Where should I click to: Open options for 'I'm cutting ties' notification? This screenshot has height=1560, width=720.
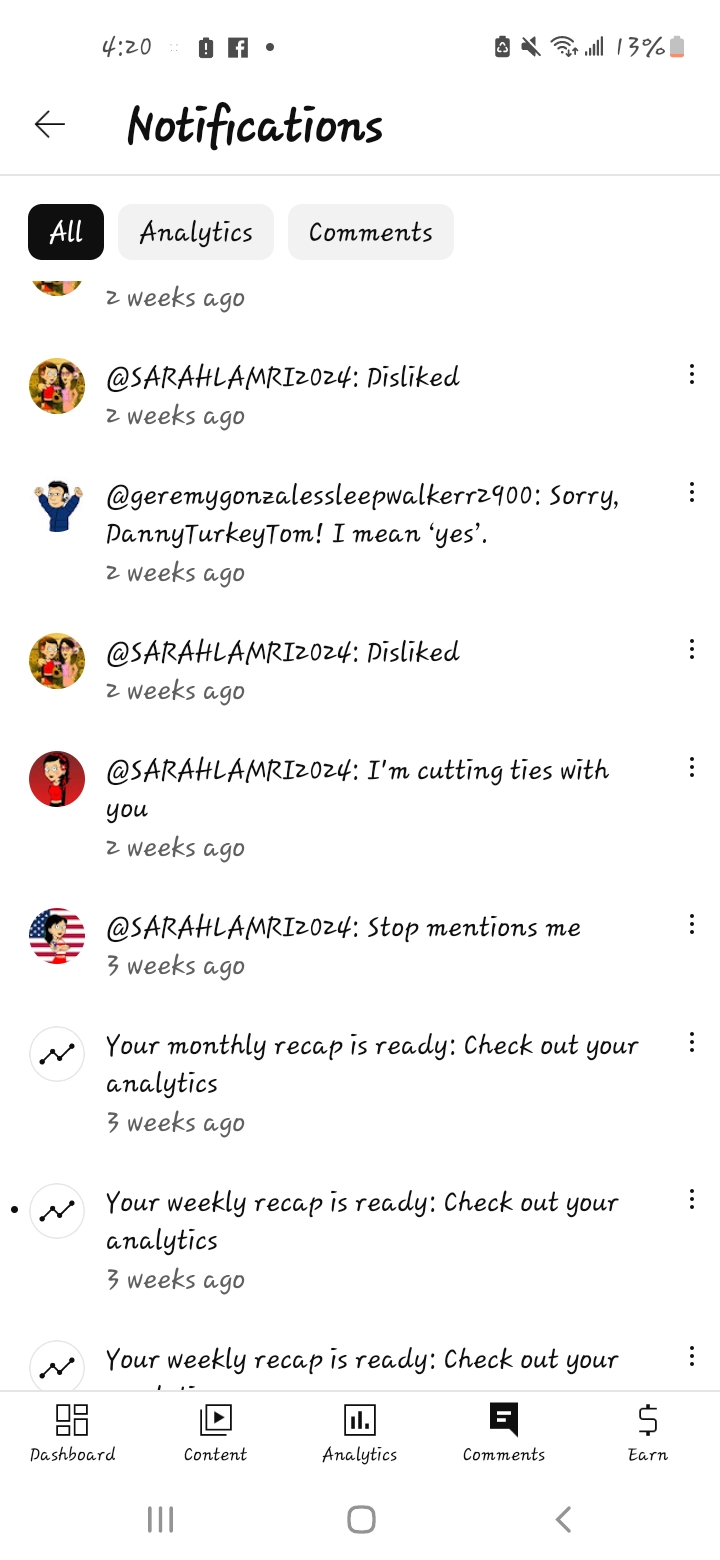coord(691,768)
